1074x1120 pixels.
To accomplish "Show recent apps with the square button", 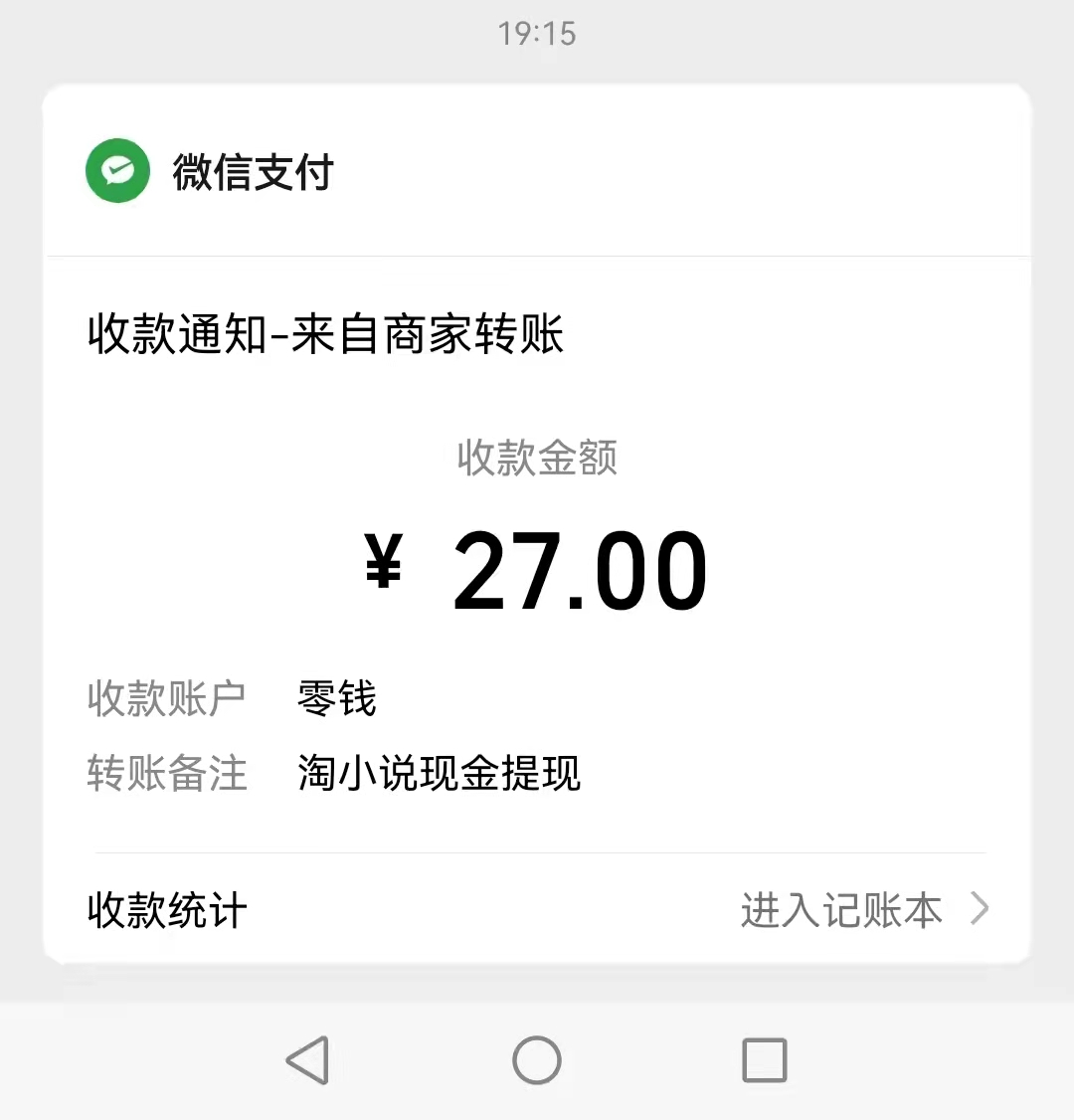I will click(765, 1060).
